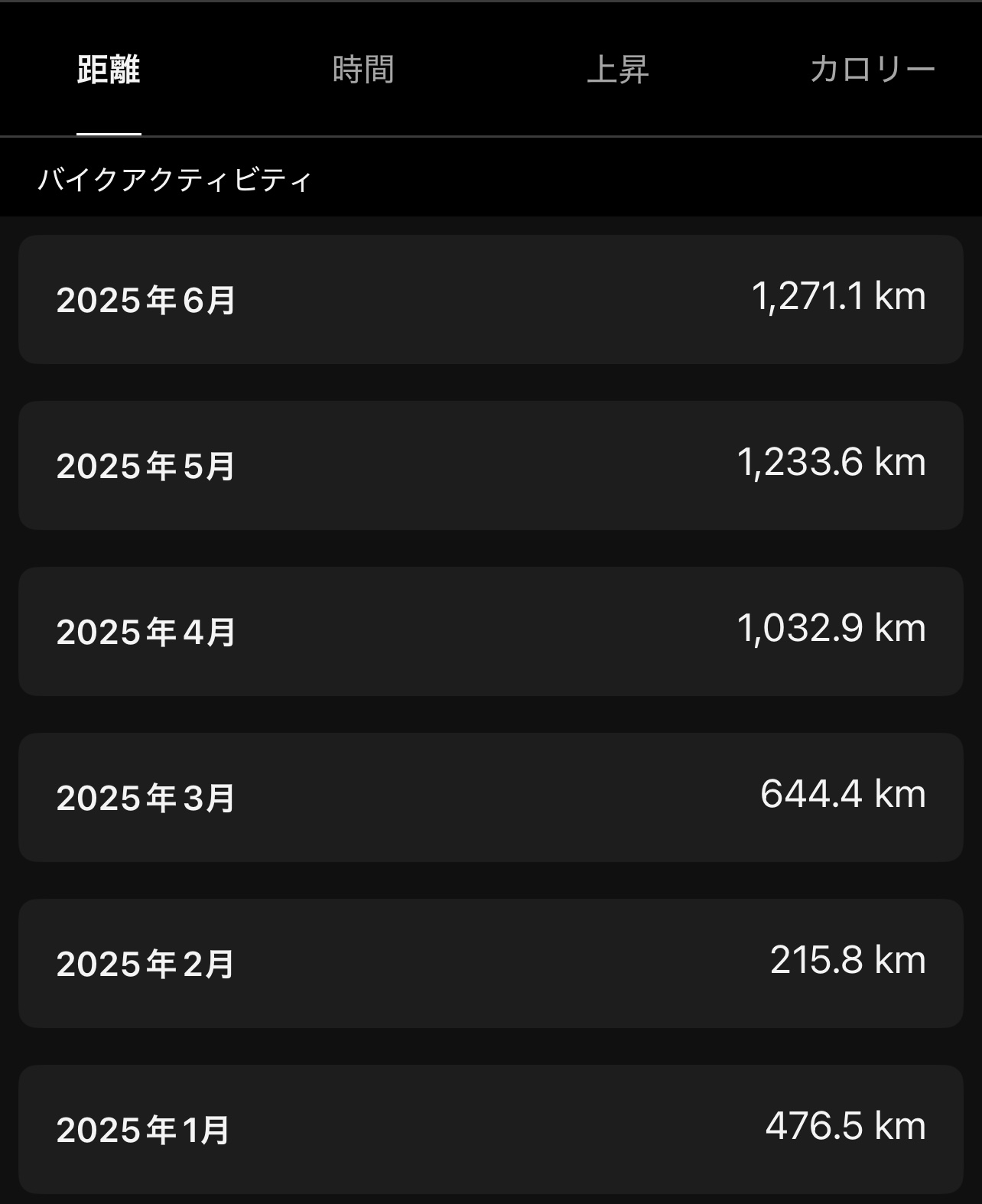Screen dimensions: 982x1204
Task: Show the 上昇 tab
Action: (618, 70)
